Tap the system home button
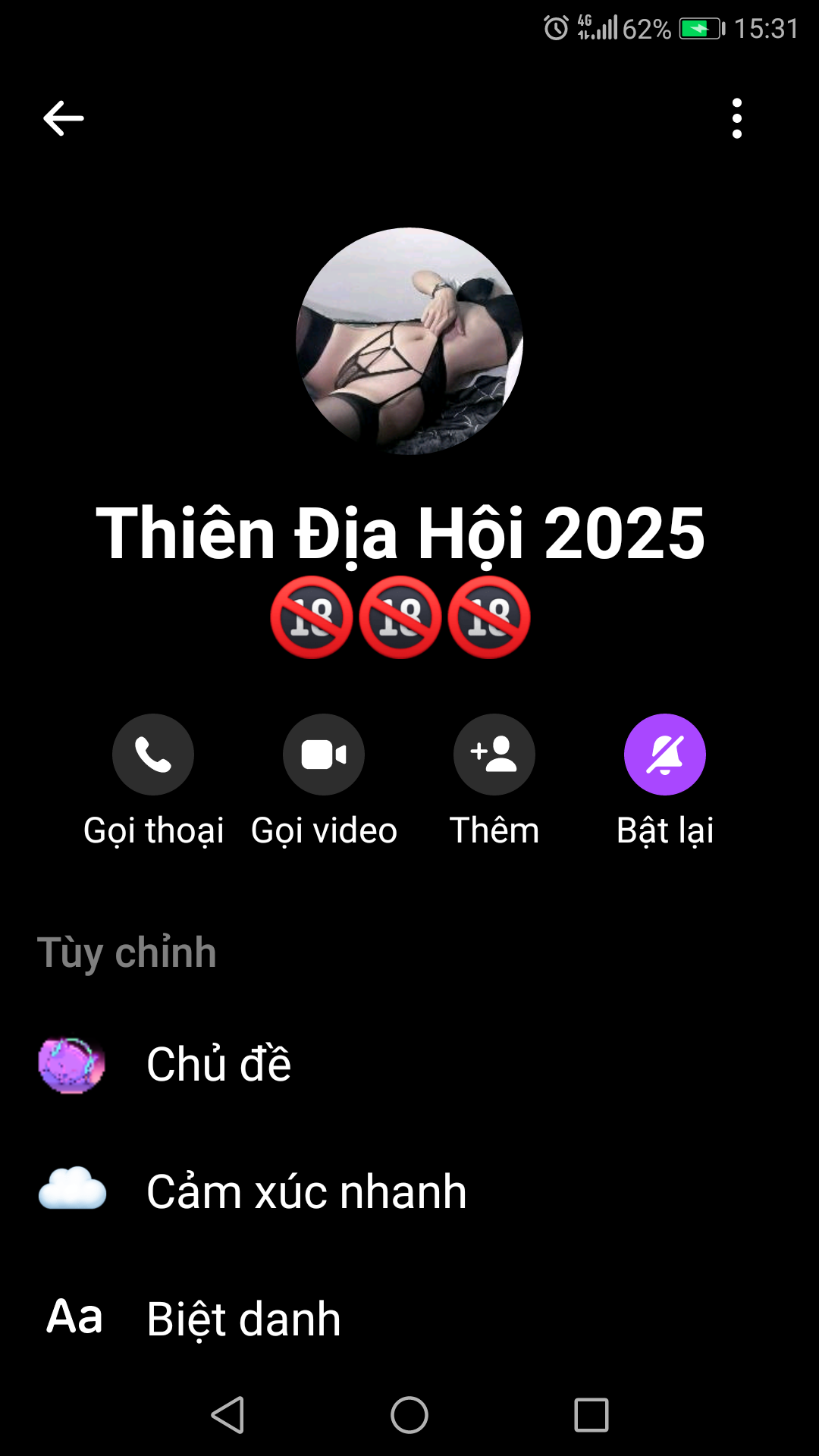The height and width of the screenshot is (1456, 819). pos(409,1415)
